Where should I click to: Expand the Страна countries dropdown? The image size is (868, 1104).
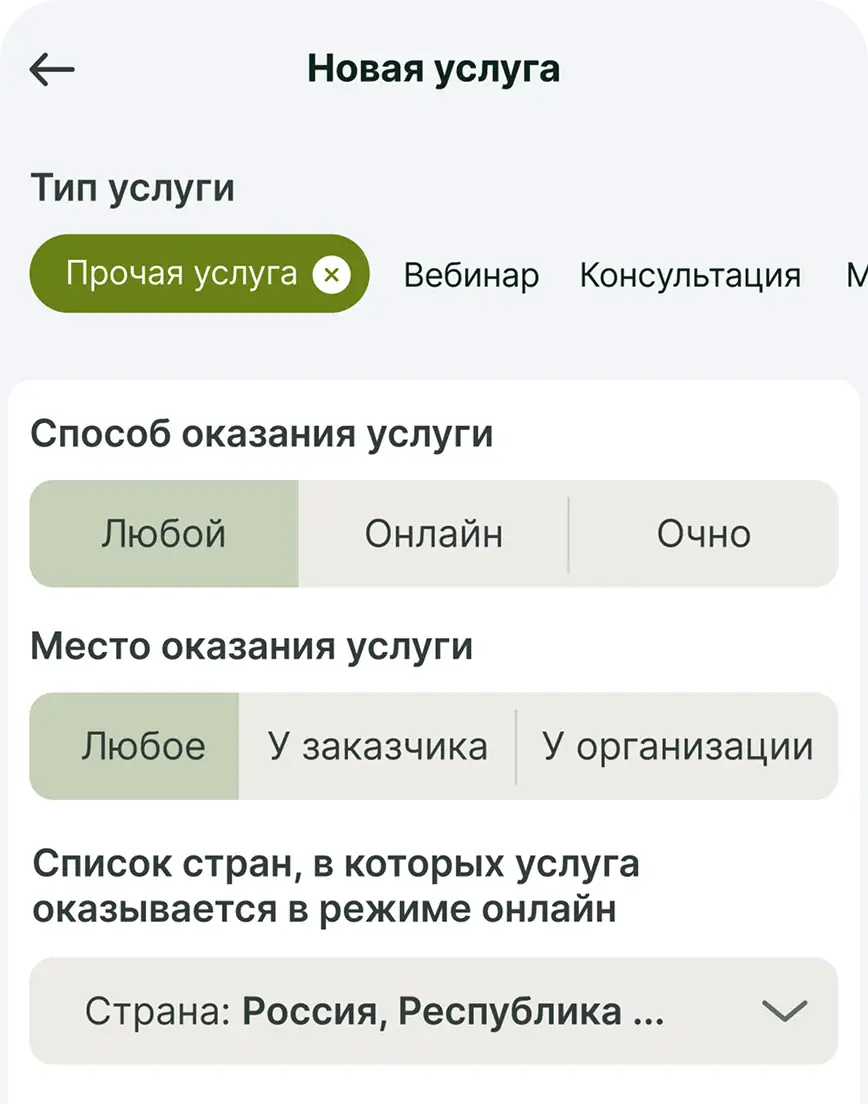[x=784, y=1011]
